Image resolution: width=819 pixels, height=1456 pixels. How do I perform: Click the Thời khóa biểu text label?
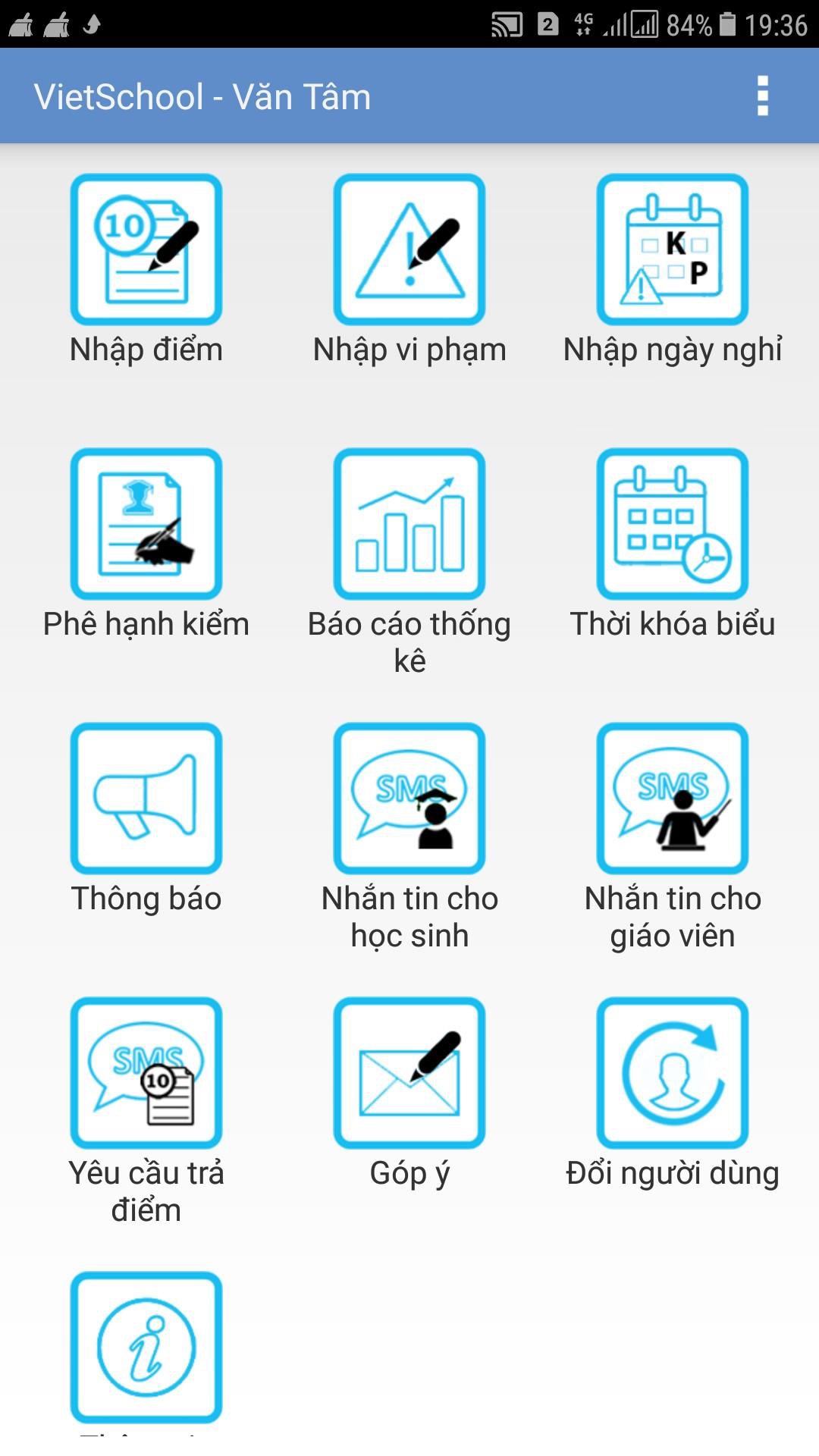coord(673,624)
